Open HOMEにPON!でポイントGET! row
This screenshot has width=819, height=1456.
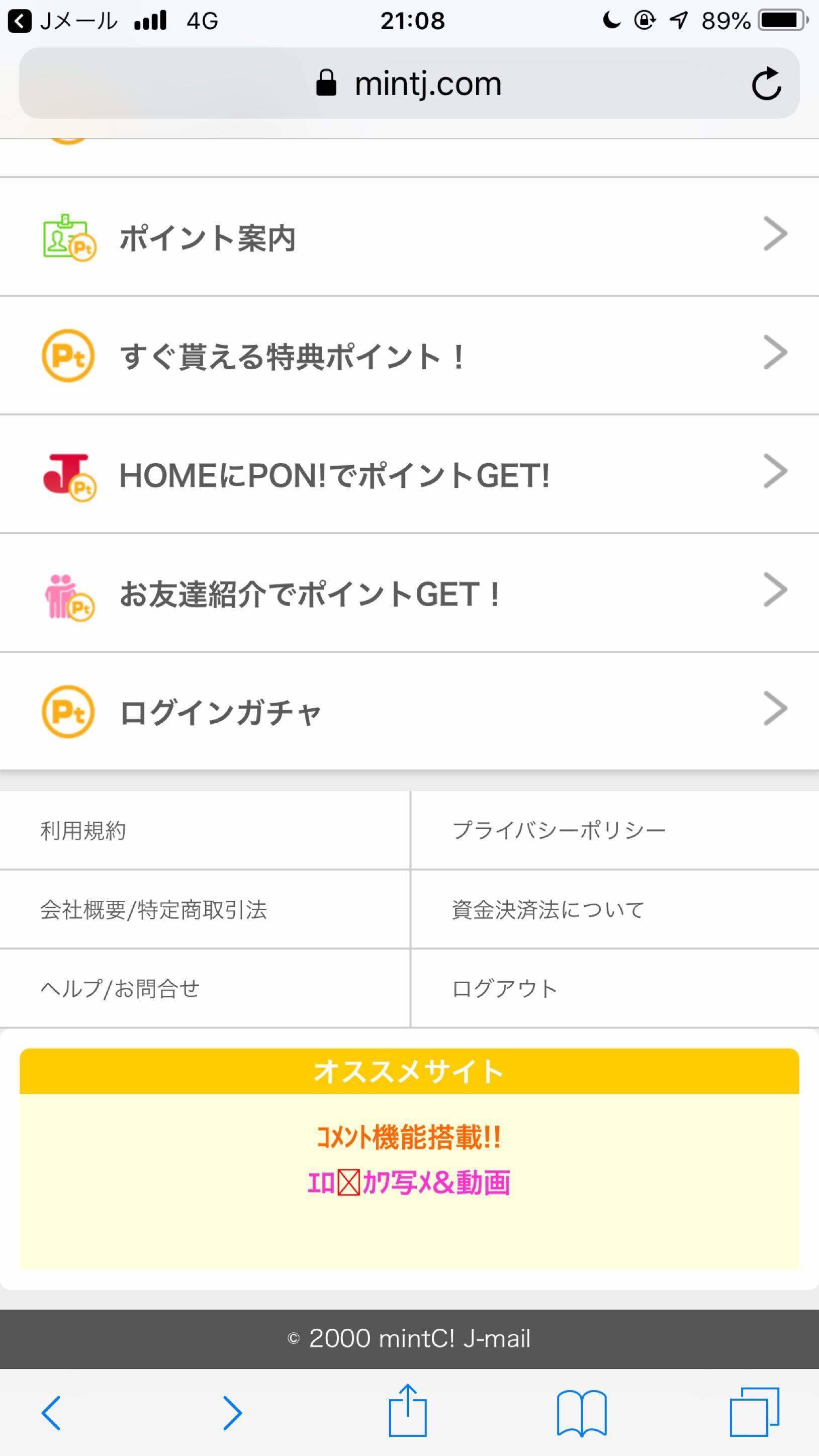pos(409,474)
